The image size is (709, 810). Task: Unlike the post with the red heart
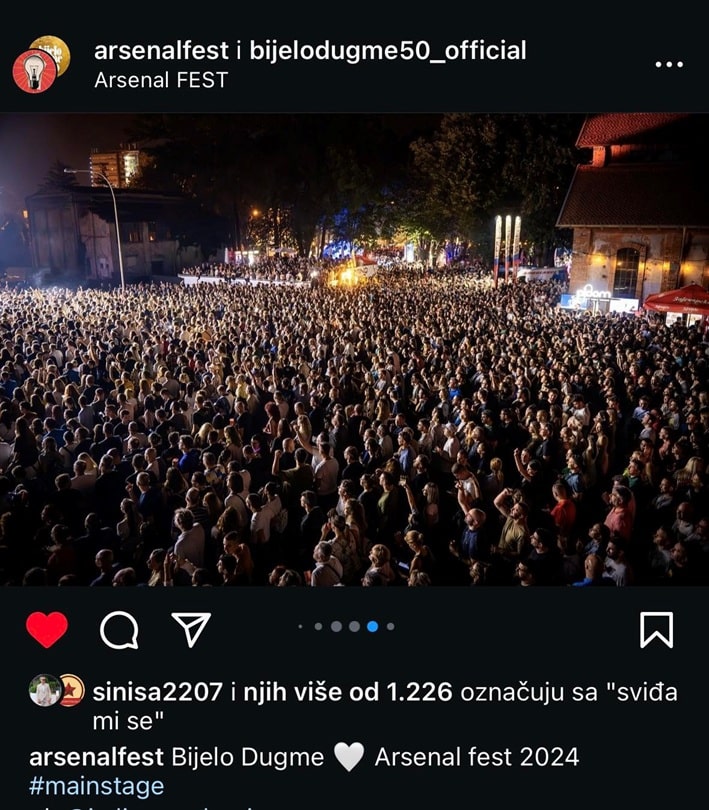(x=46, y=629)
